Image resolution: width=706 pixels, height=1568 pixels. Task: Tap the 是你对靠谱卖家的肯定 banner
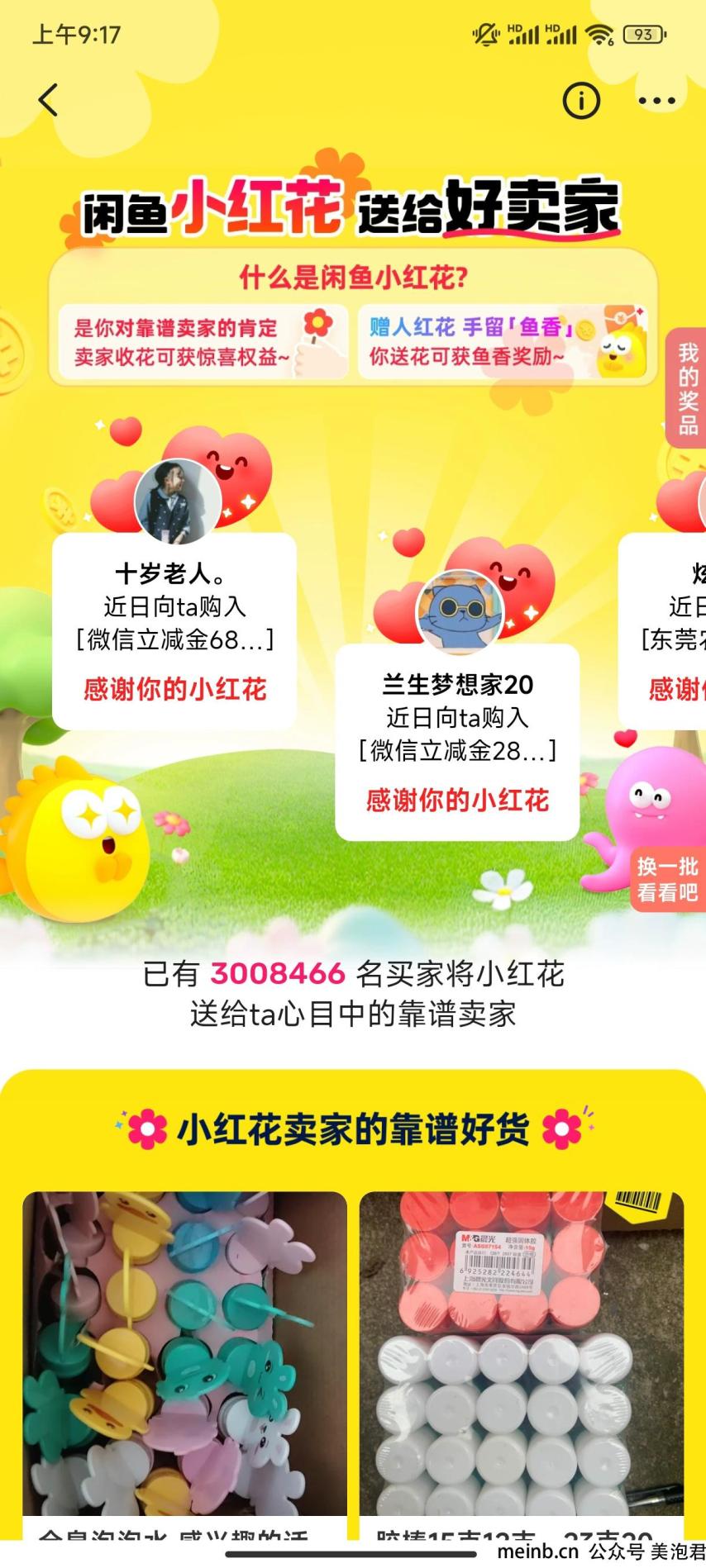(203, 342)
